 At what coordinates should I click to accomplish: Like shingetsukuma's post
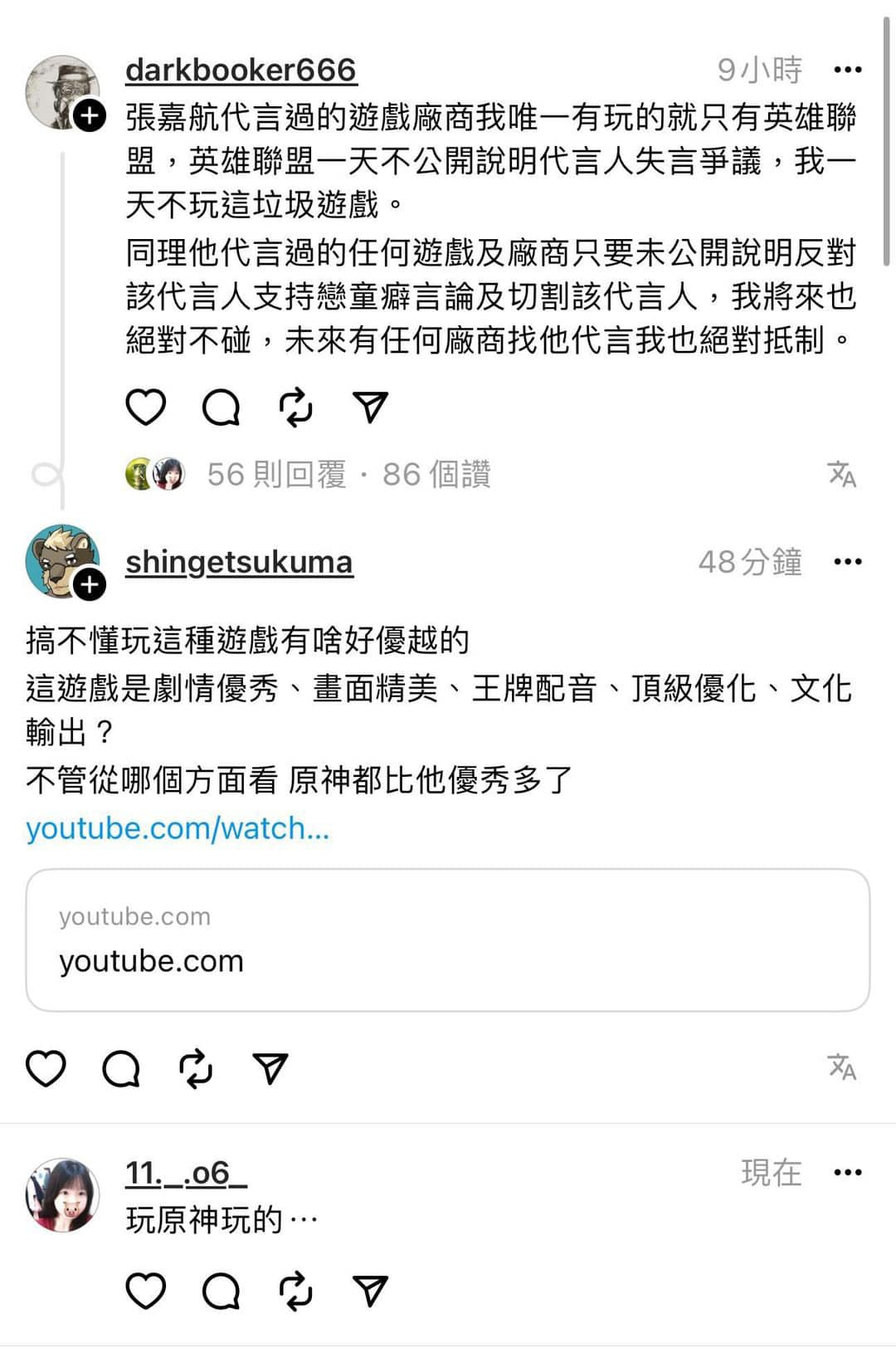46,1068
